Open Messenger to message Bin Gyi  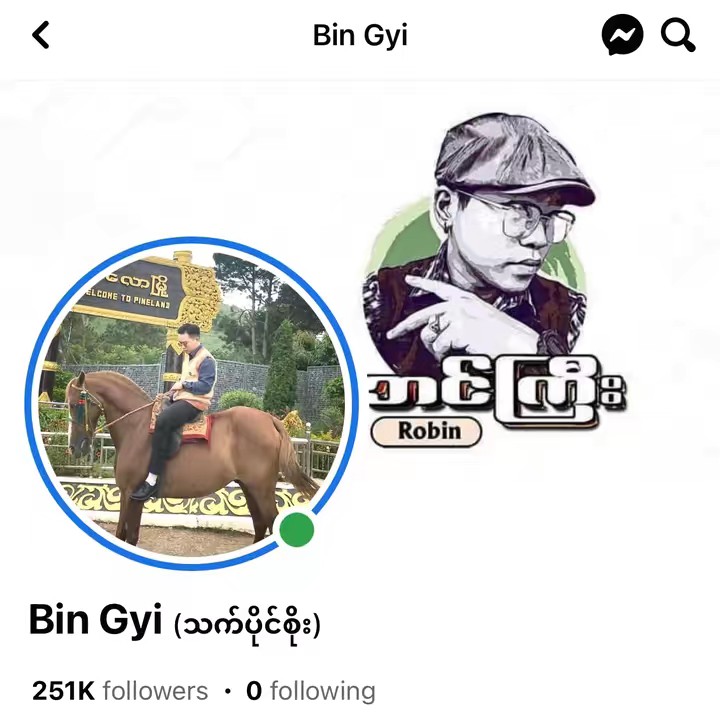click(622, 37)
